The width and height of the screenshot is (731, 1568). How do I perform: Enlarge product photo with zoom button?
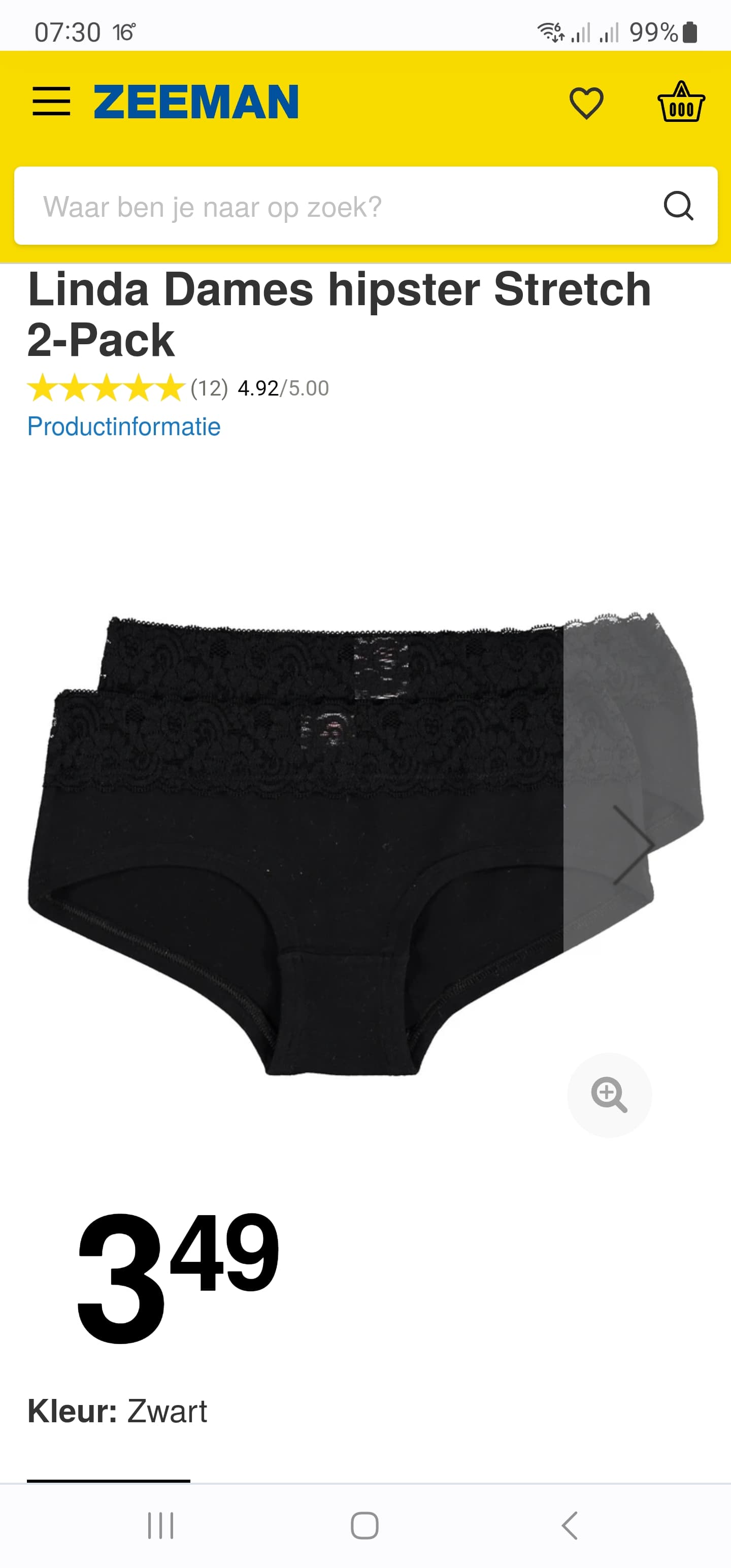(609, 1094)
